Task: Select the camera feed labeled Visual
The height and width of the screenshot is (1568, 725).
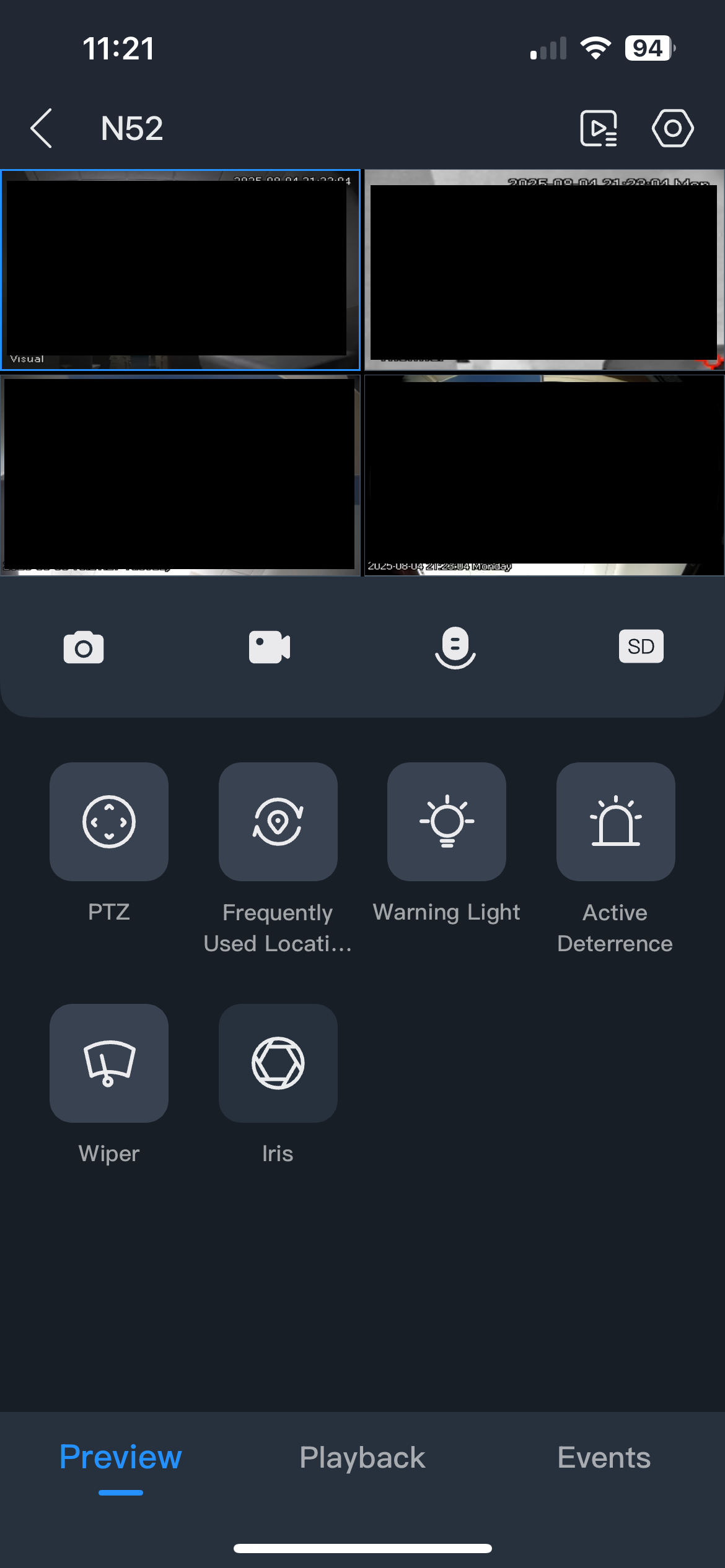Action: coord(180,270)
